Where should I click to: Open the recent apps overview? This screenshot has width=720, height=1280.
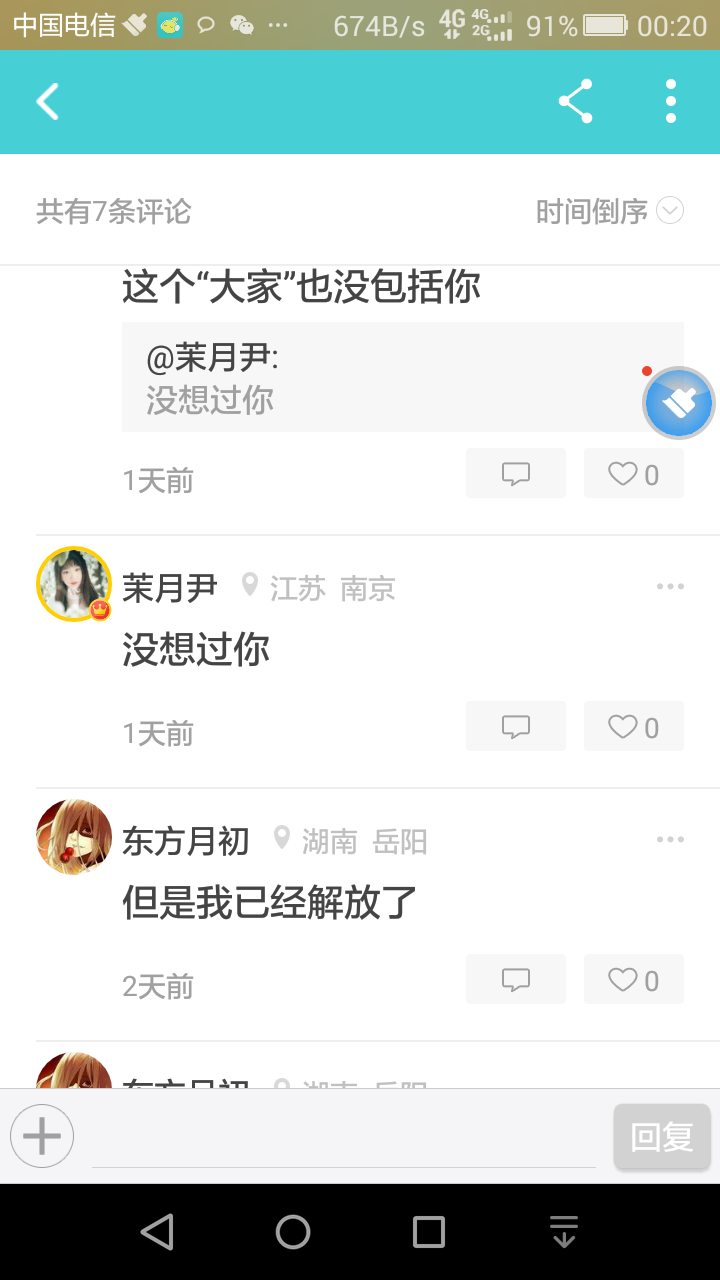click(x=429, y=1232)
